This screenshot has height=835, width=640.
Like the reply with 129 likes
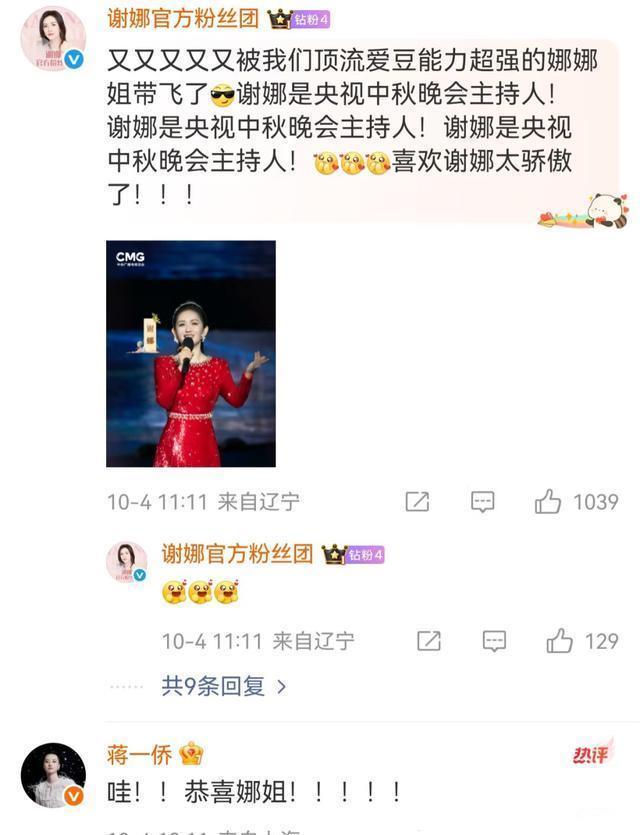pos(560,641)
